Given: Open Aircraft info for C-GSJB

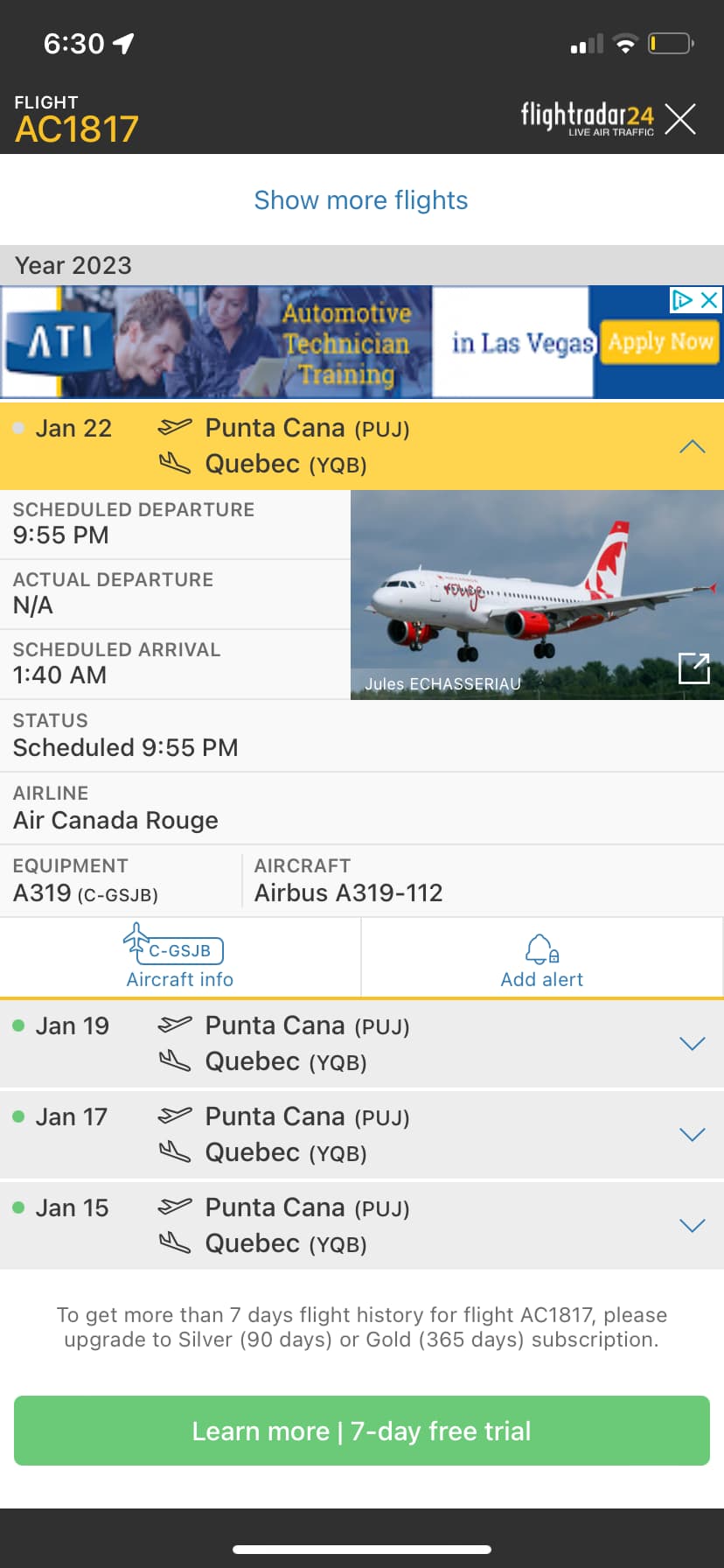Looking at the screenshot, I should [x=179, y=957].
